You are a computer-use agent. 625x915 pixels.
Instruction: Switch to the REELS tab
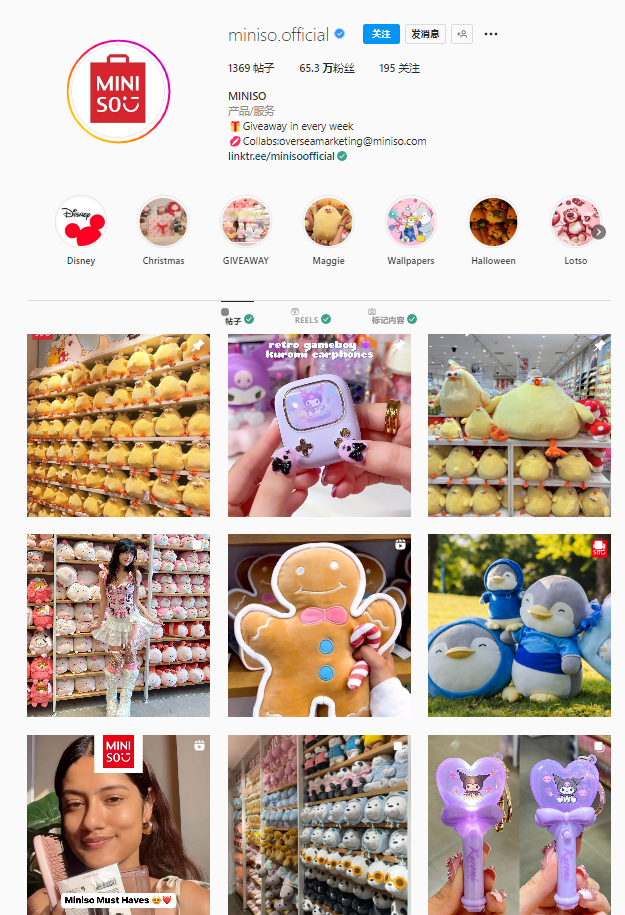(x=306, y=320)
